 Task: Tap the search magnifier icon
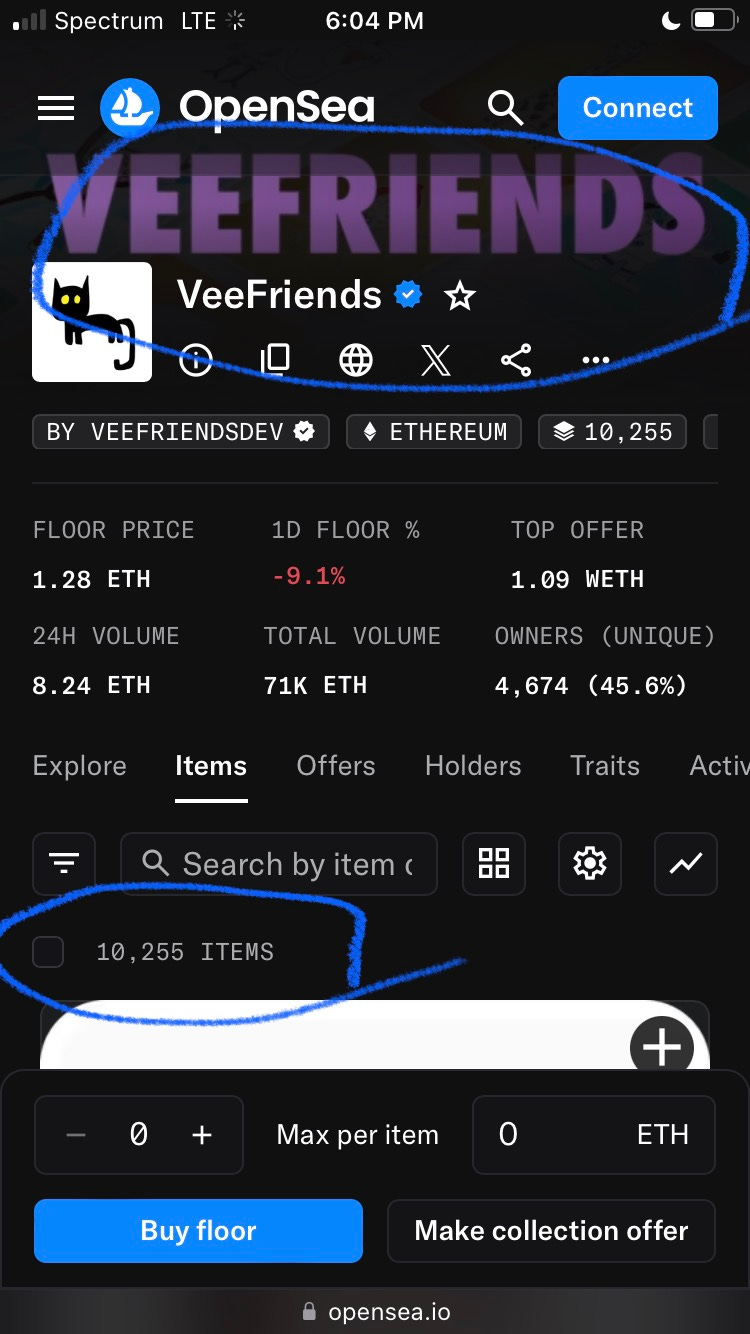(505, 108)
